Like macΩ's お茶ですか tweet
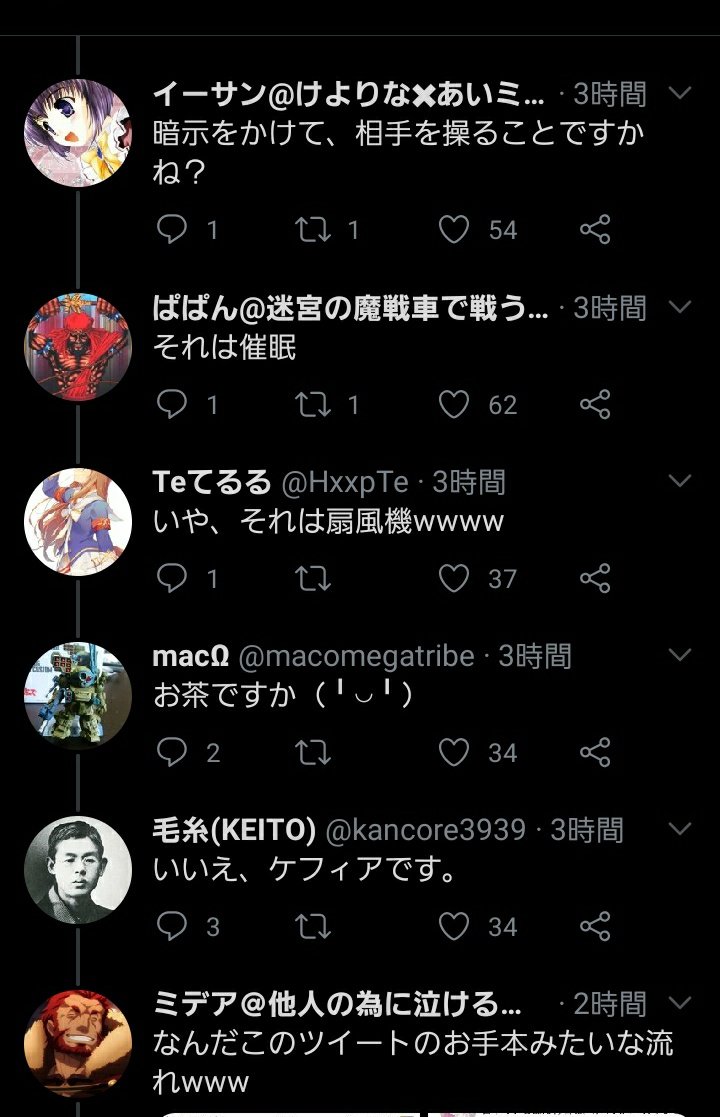 (454, 752)
